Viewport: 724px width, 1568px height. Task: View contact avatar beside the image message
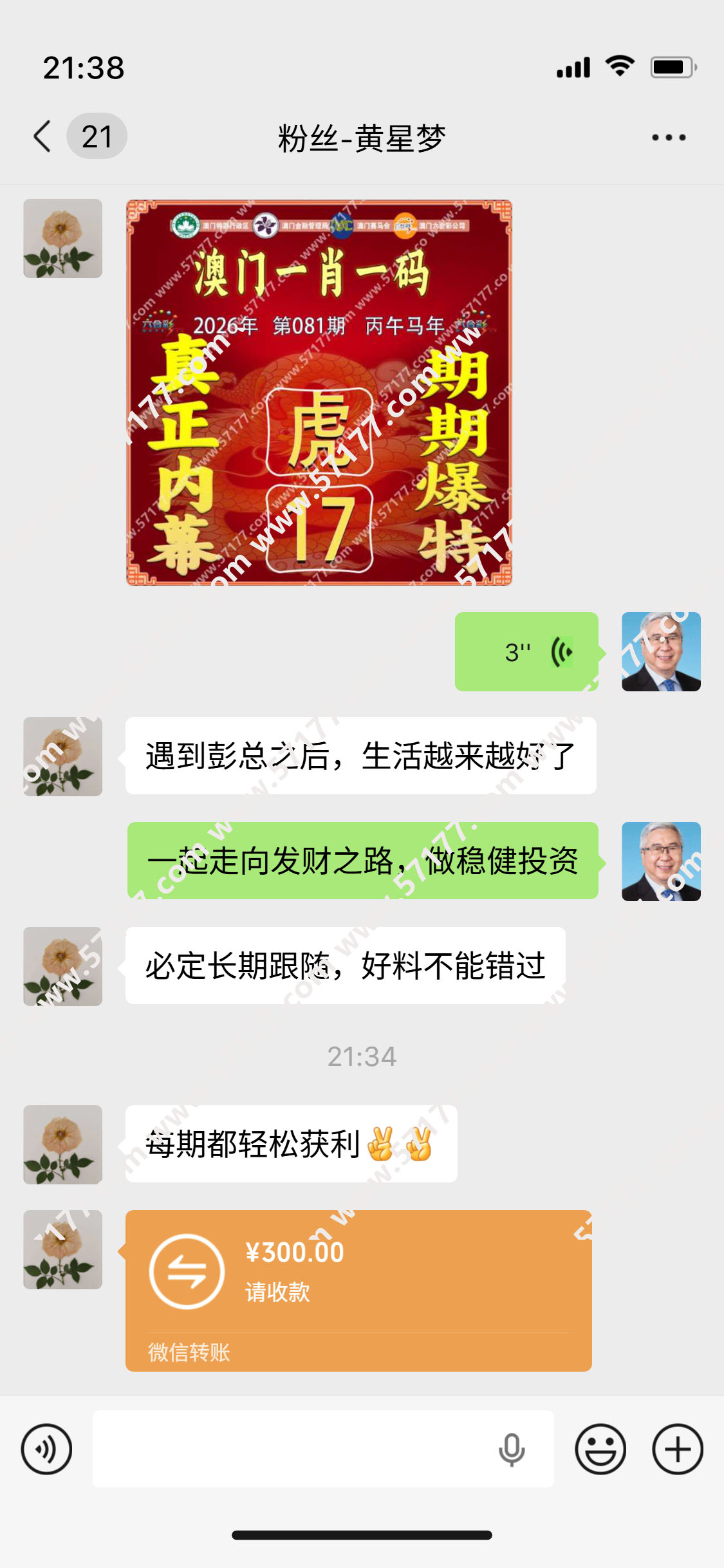(x=63, y=238)
